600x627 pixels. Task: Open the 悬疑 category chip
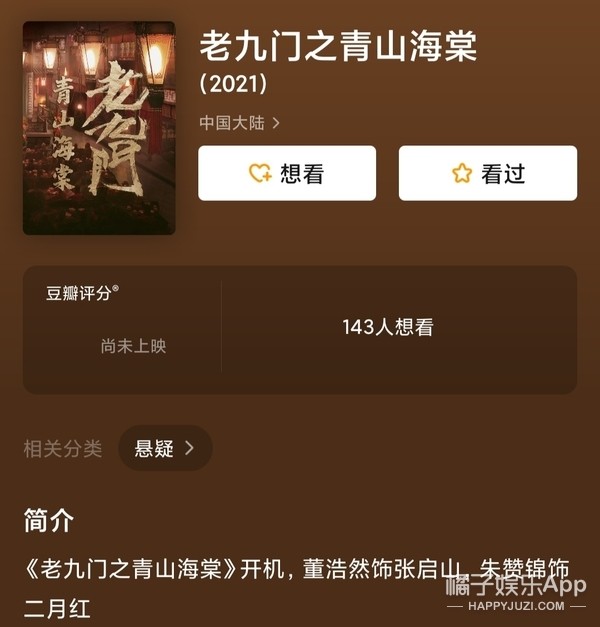164,448
